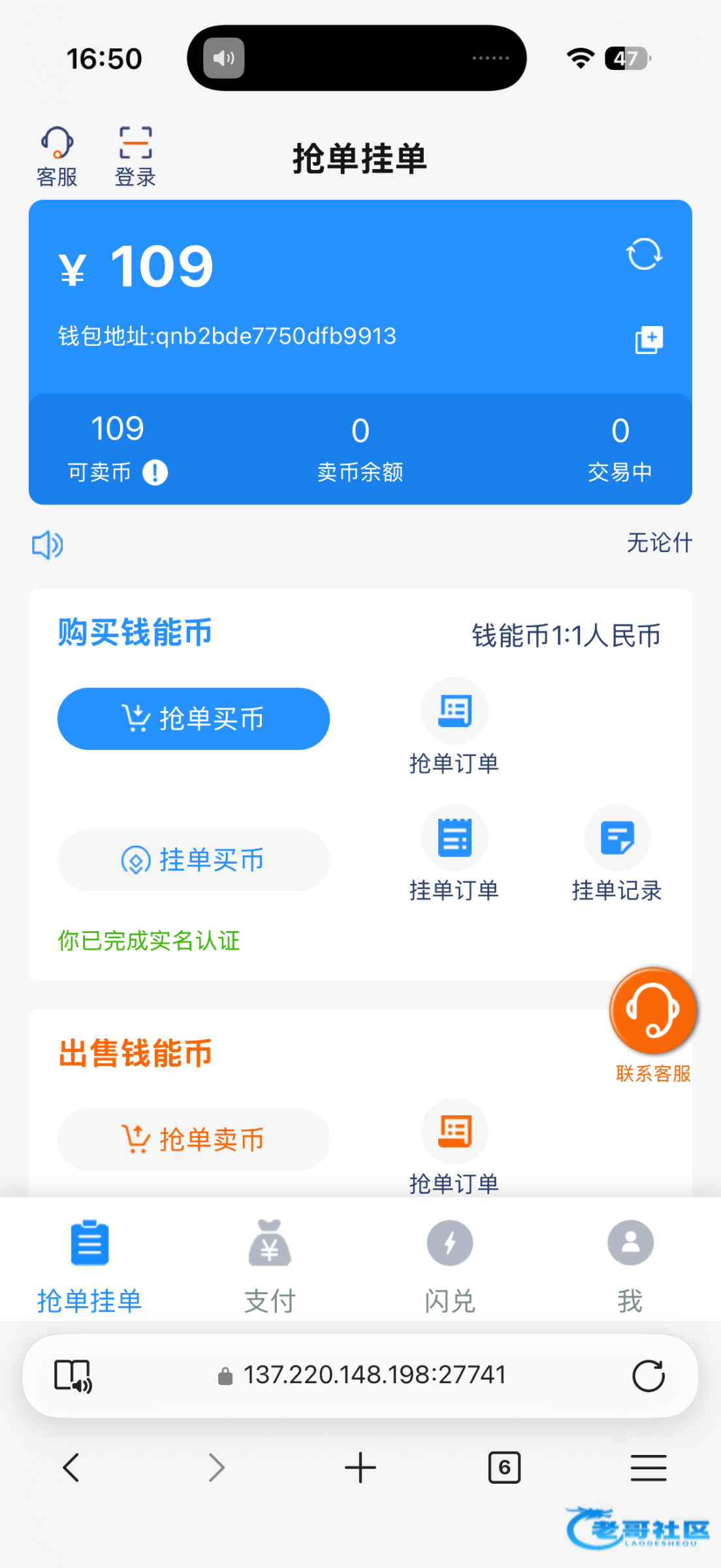Image resolution: width=721 pixels, height=1568 pixels.
Task: Open the browser tabs switcher
Action: click(504, 1468)
